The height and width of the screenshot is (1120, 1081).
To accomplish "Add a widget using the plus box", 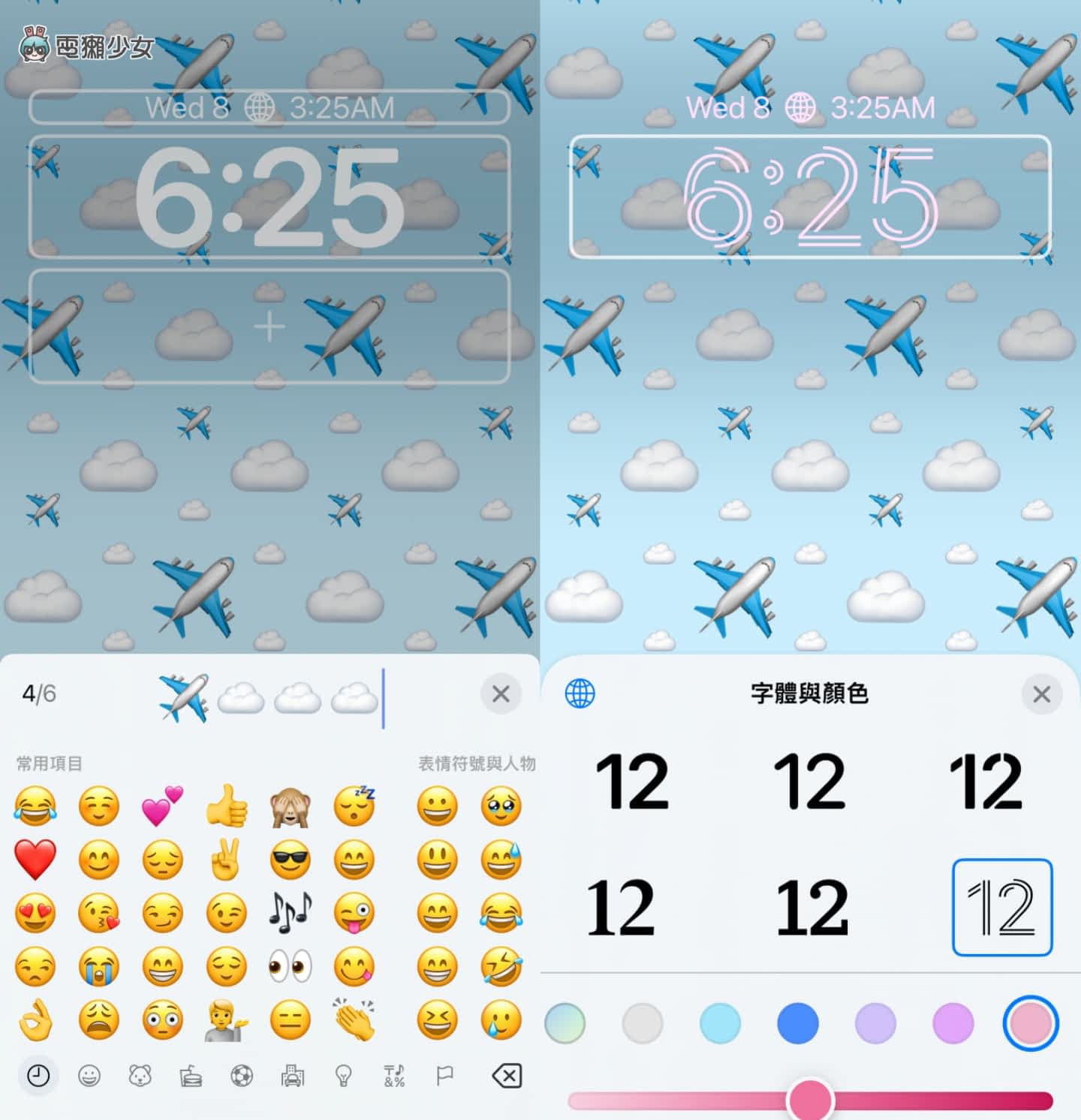I will click(x=269, y=327).
